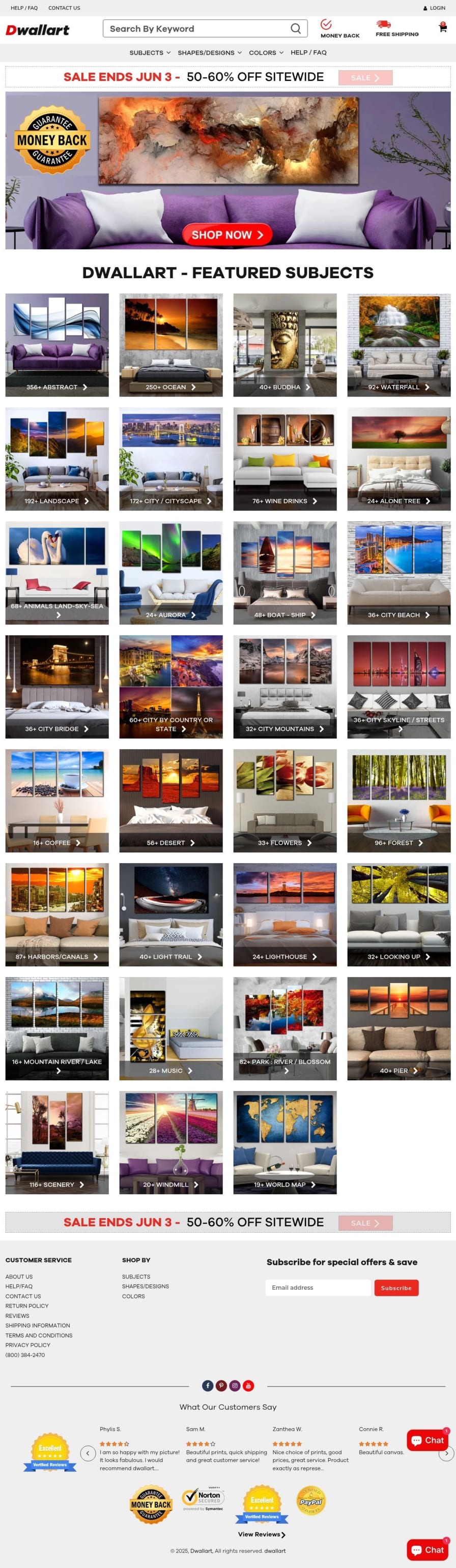Open the Return Policy link

pos(27,1306)
